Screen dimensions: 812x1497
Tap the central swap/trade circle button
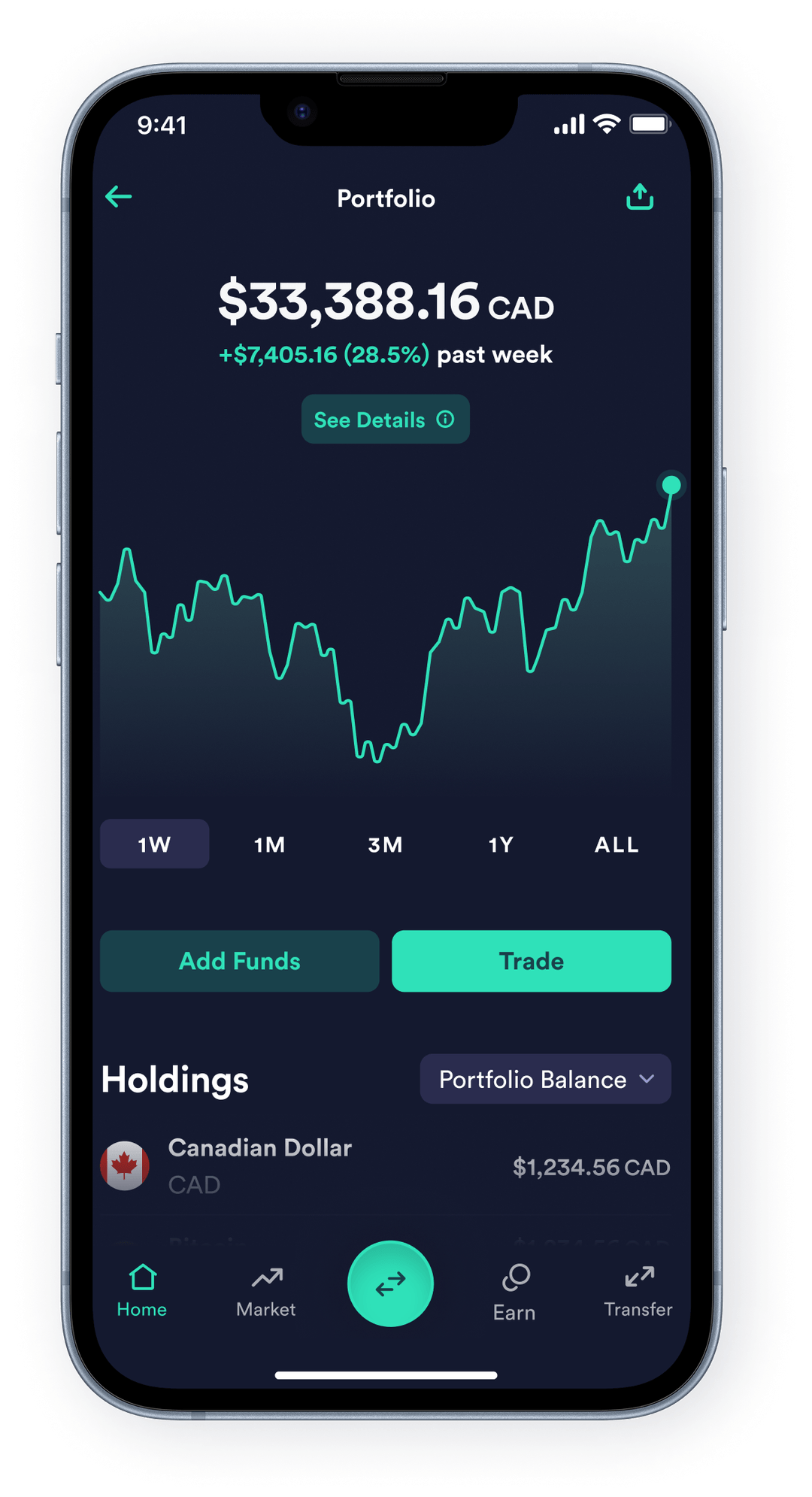(x=389, y=1282)
